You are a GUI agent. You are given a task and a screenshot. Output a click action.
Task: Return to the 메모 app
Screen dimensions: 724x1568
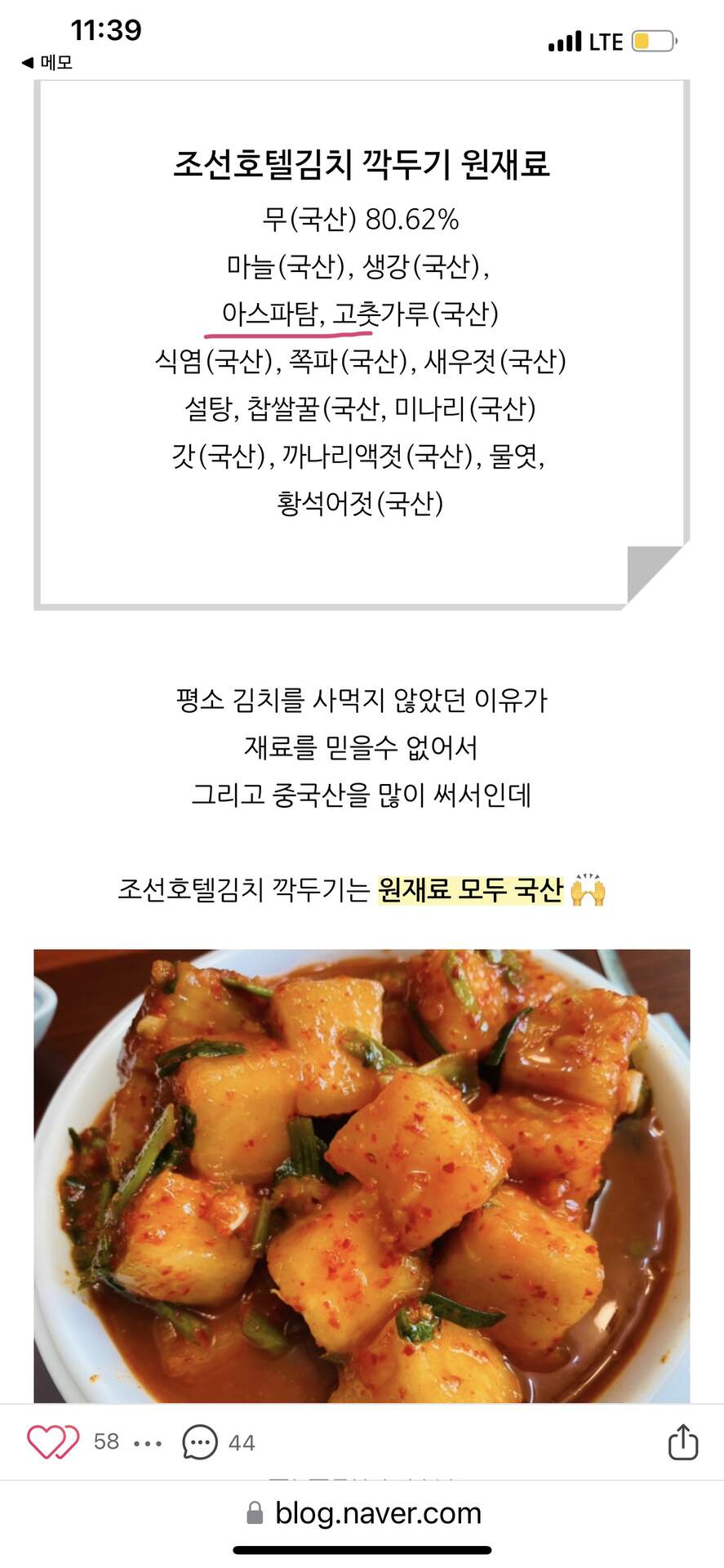click(47, 63)
